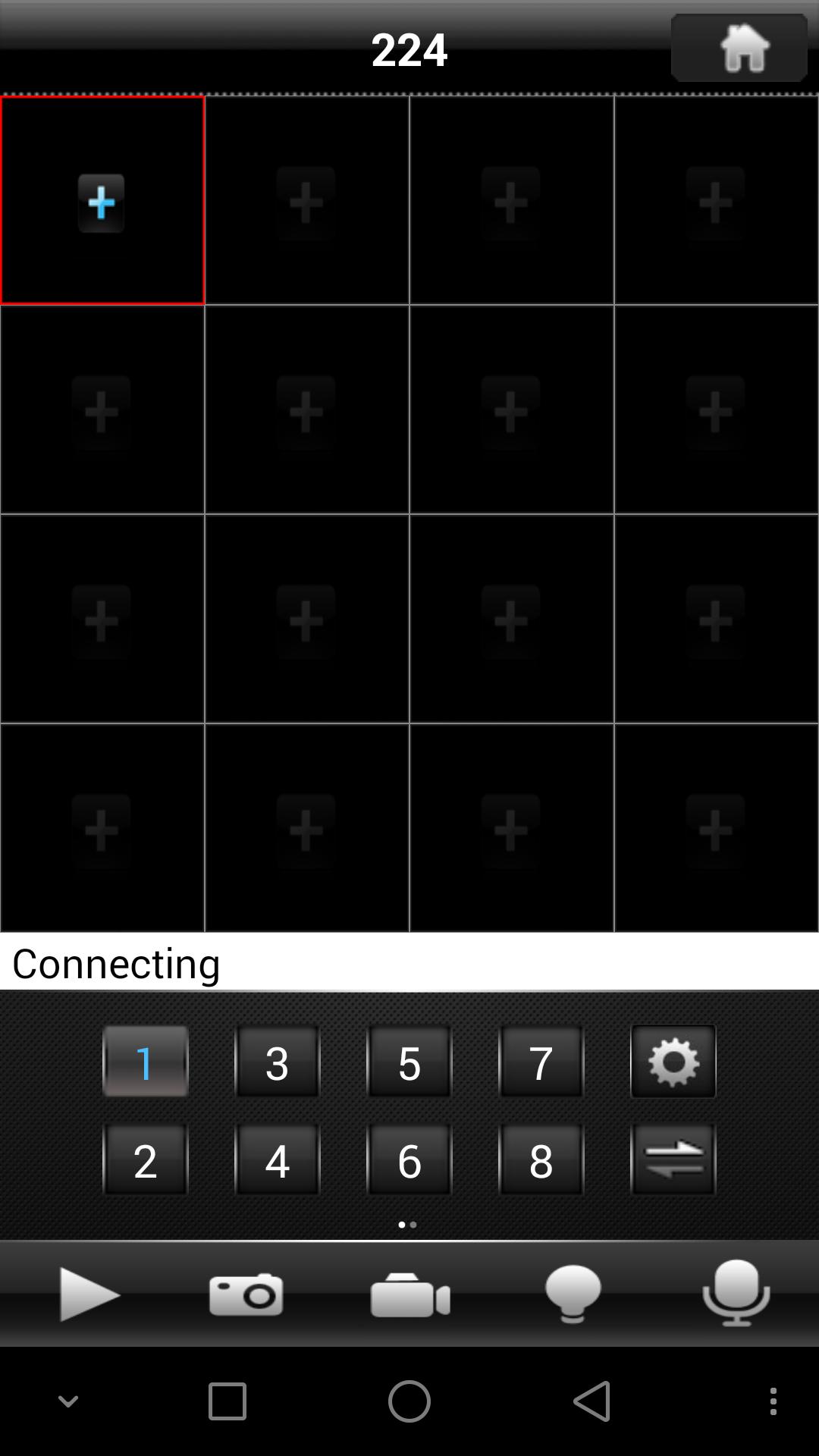Take a snapshot with camera icon
The width and height of the screenshot is (819, 1456).
246,1294
